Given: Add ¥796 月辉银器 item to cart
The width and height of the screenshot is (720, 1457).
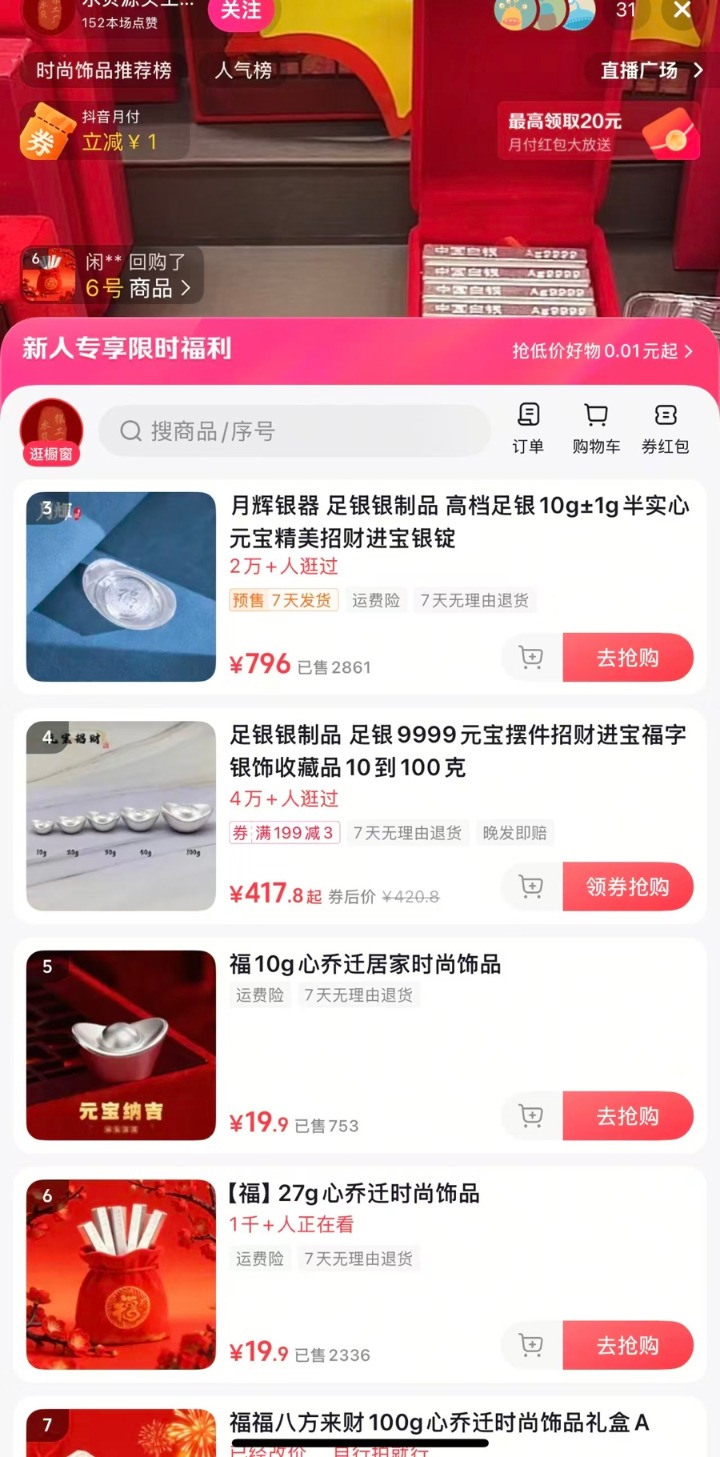Looking at the screenshot, I should [x=531, y=658].
